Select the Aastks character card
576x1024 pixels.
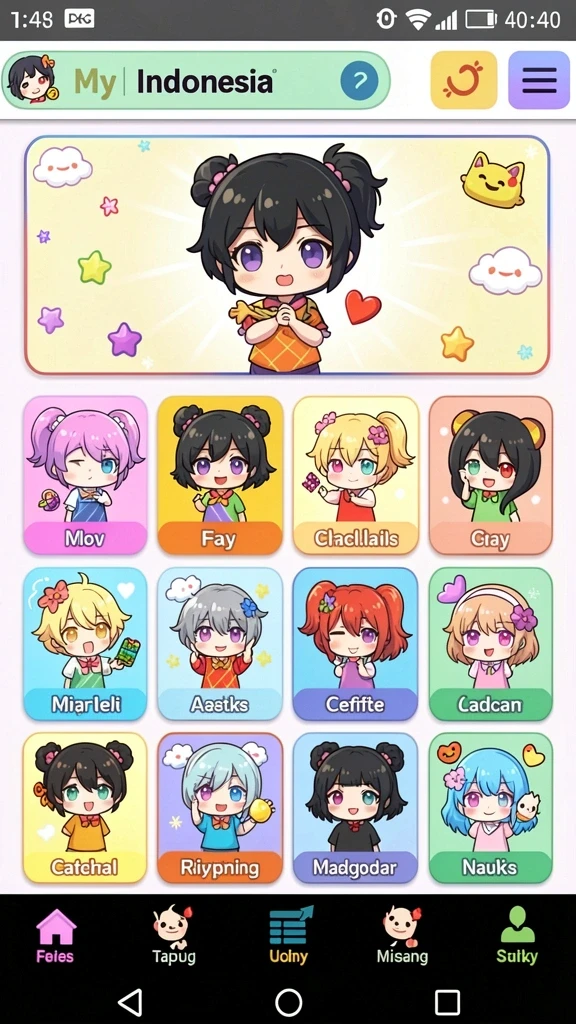point(220,644)
